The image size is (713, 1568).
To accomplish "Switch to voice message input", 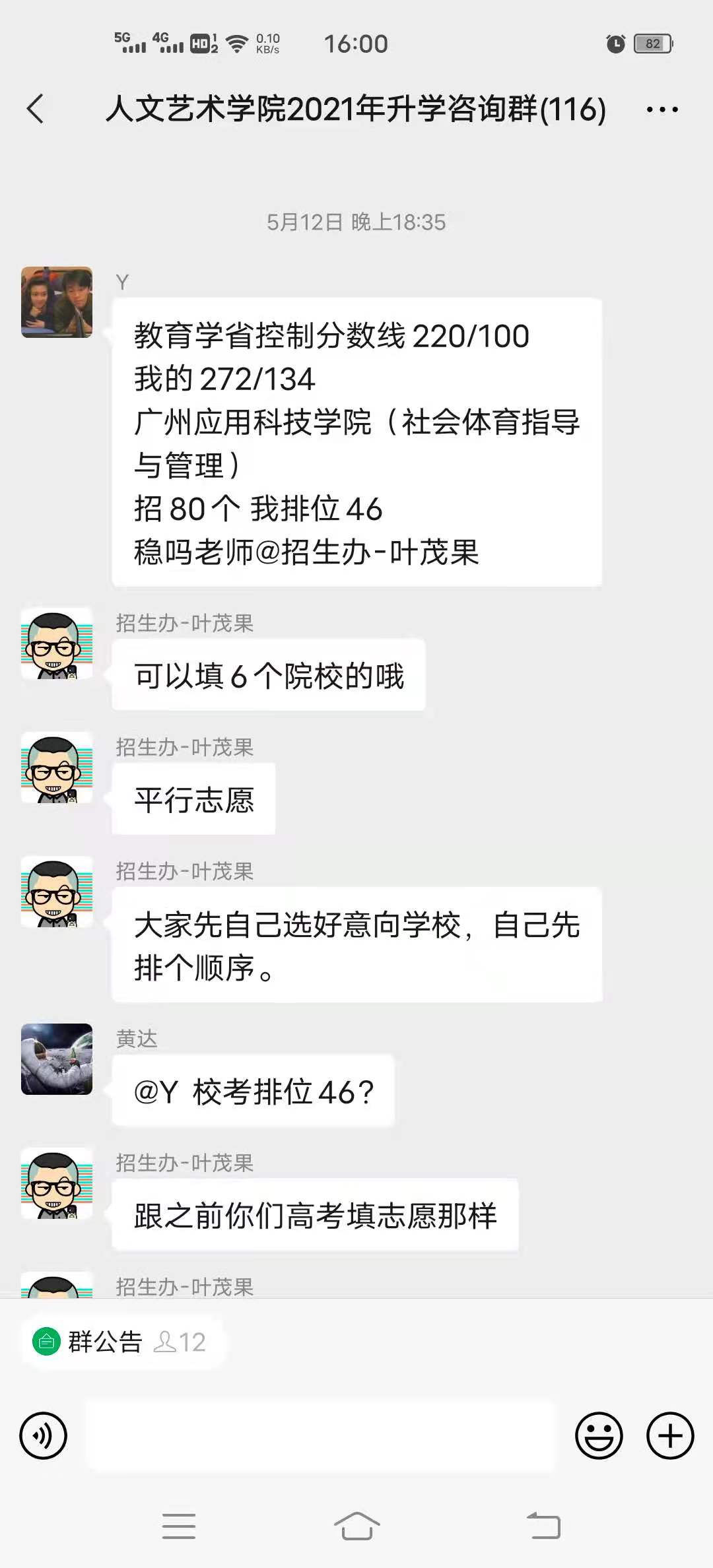I will coord(44,1436).
